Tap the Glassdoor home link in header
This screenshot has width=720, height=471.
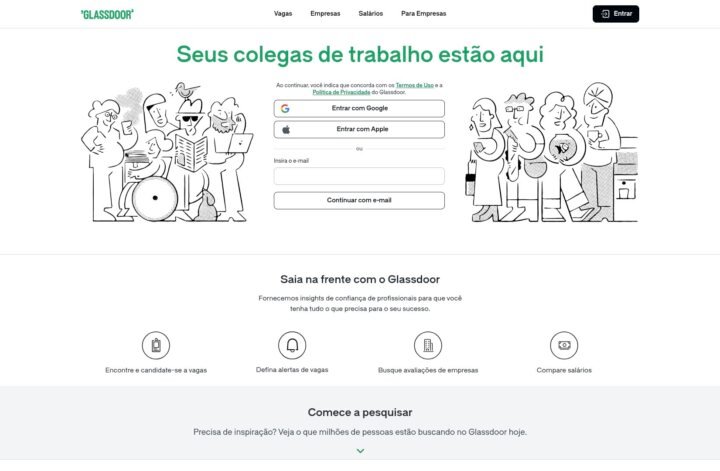pos(107,14)
